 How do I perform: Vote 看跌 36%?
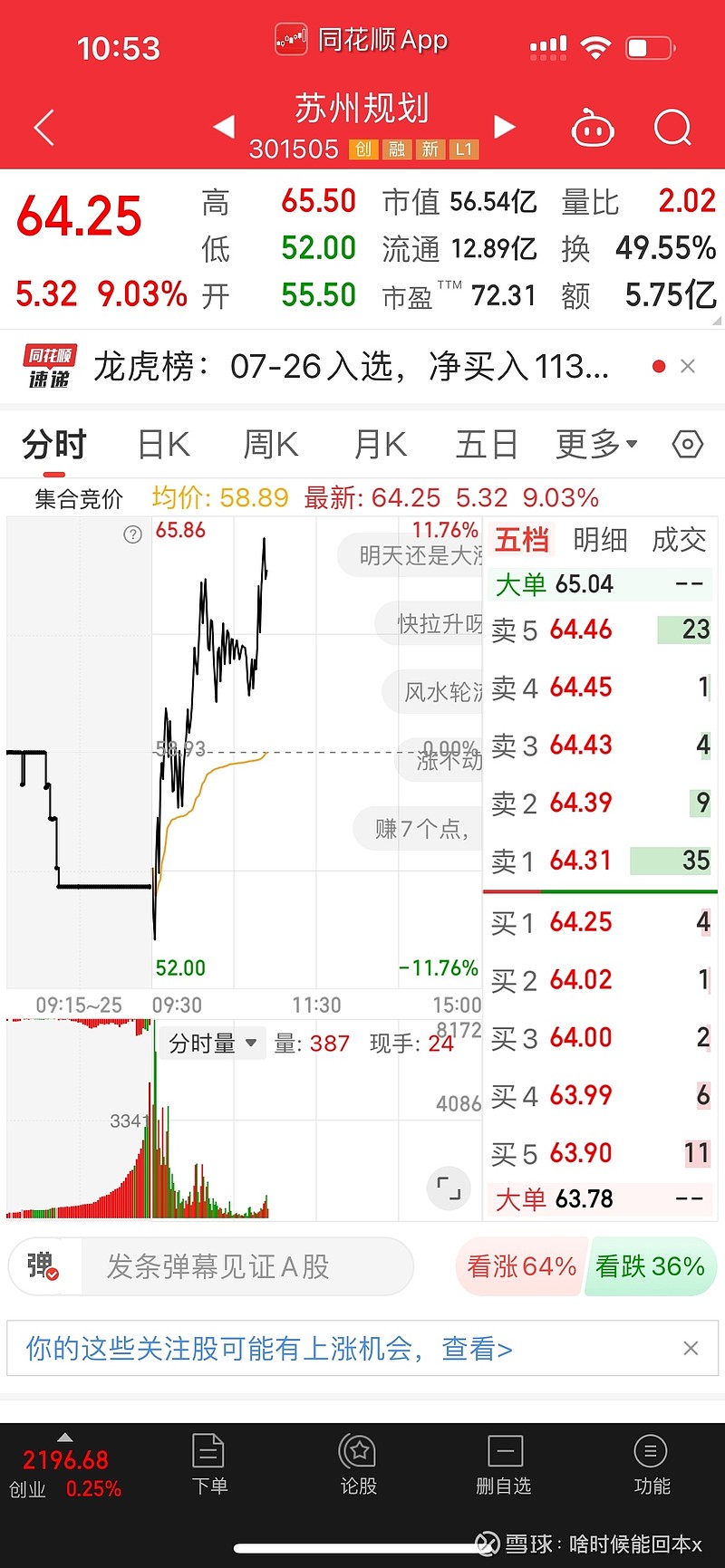651,1266
